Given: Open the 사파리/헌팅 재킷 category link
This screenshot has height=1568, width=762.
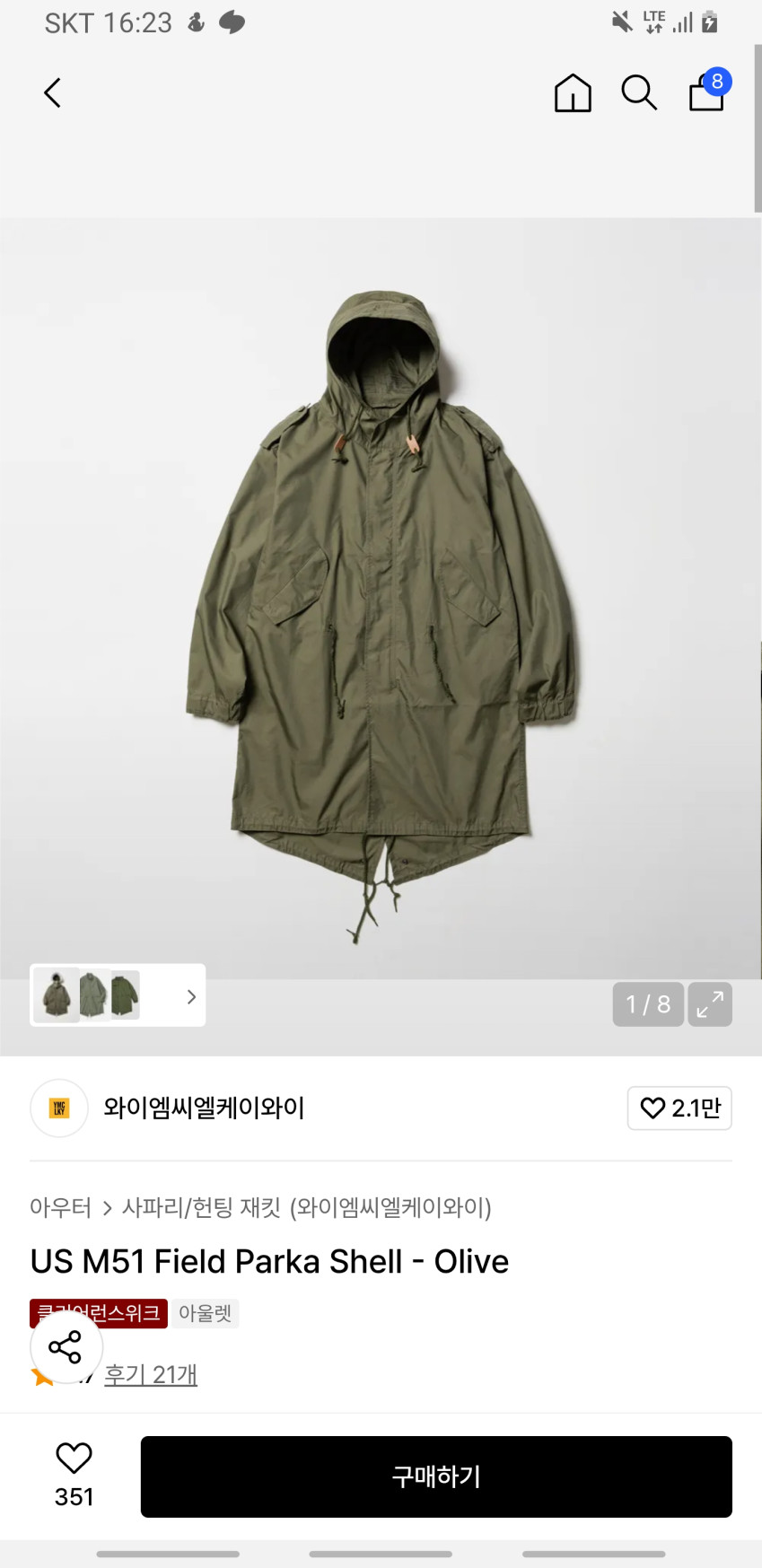Looking at the screenshot, I should [201, 1207].
